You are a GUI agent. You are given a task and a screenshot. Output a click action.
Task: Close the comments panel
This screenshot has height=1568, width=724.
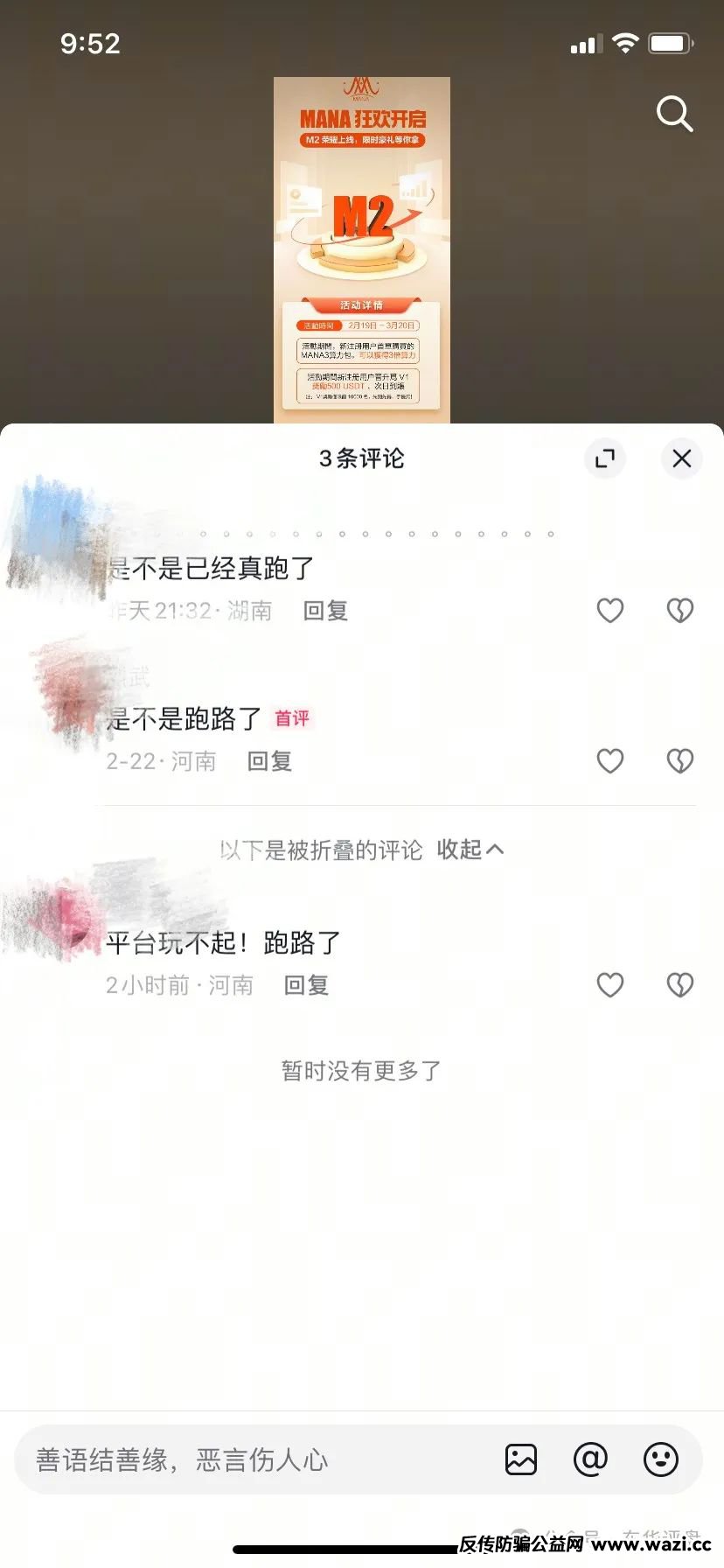(681, 458)
